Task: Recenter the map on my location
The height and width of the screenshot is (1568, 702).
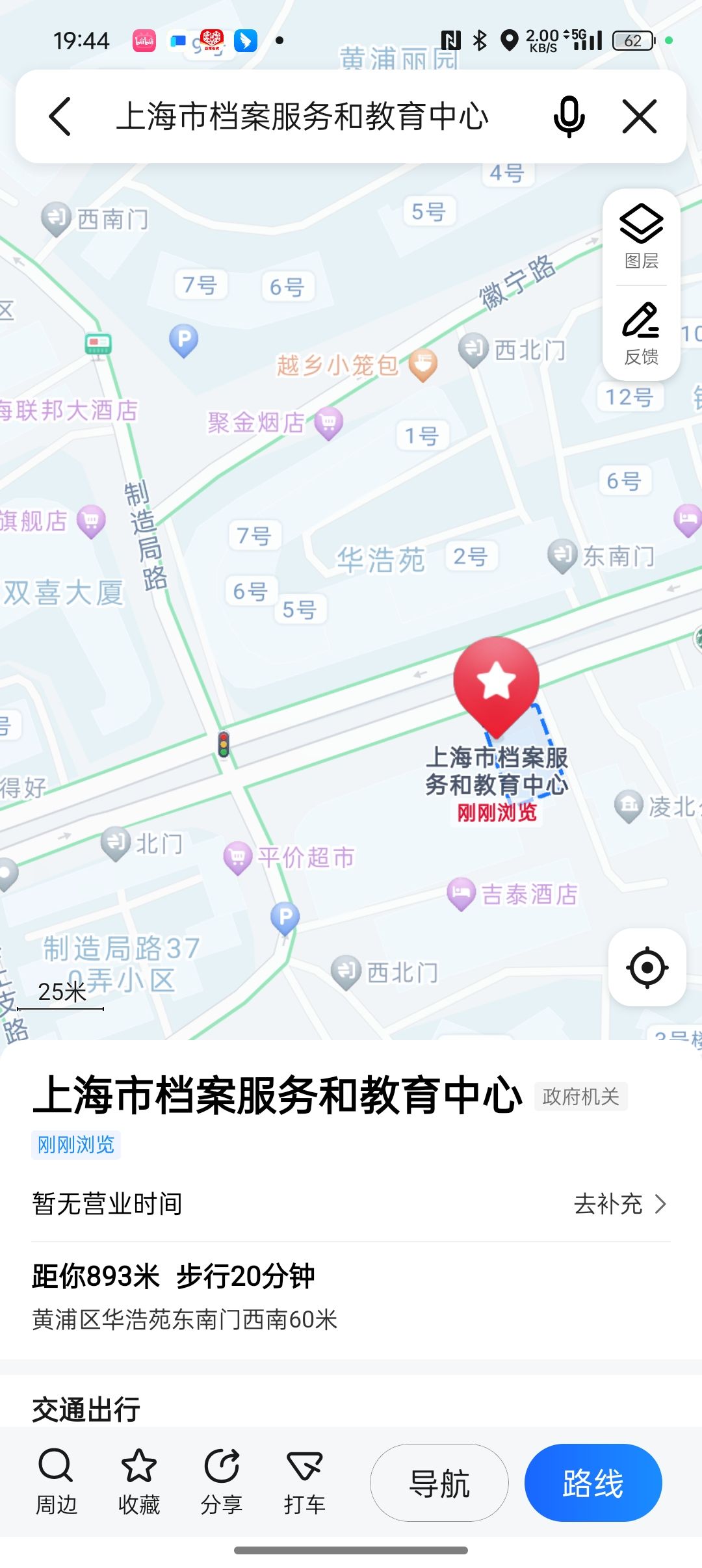Action: tap(647, 967)
